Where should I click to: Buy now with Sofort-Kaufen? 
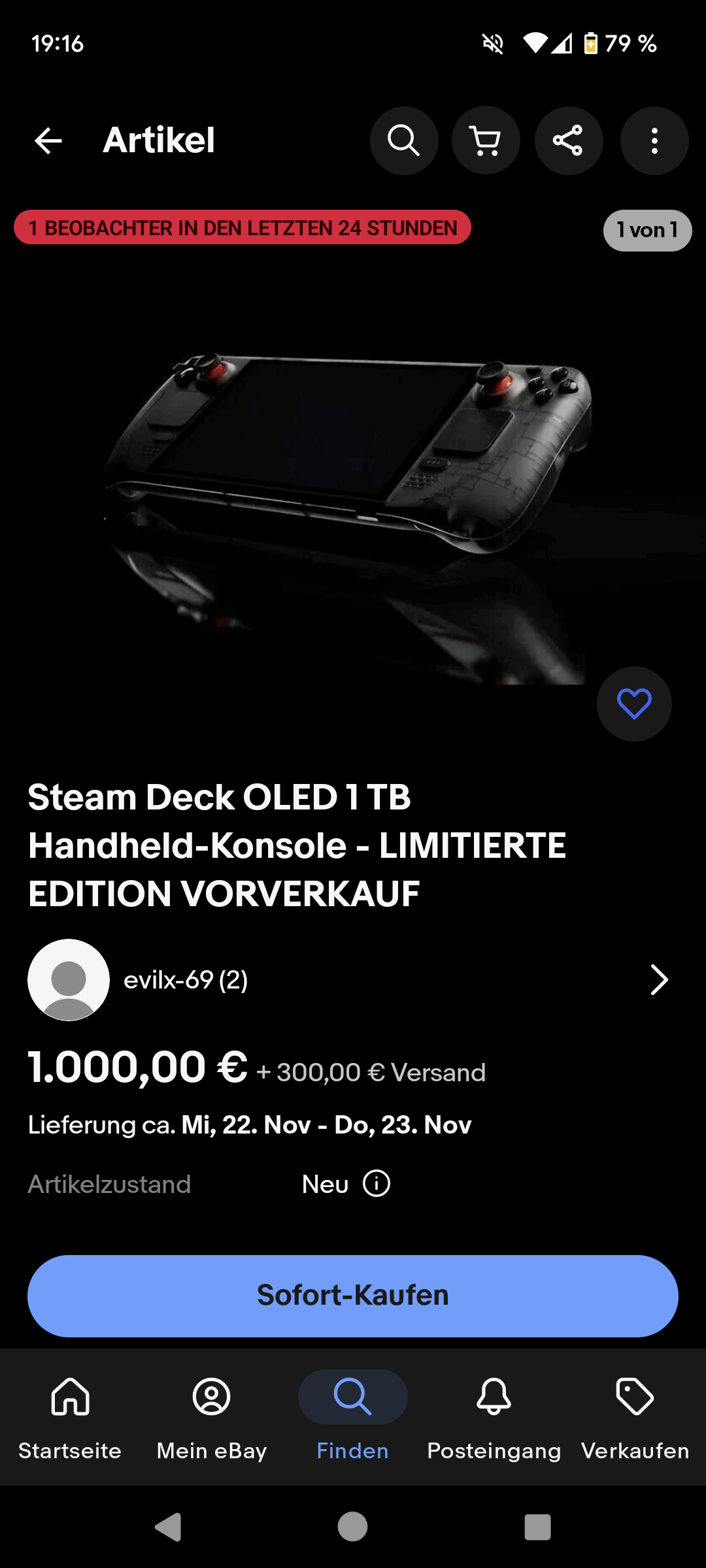[353, 1296]
